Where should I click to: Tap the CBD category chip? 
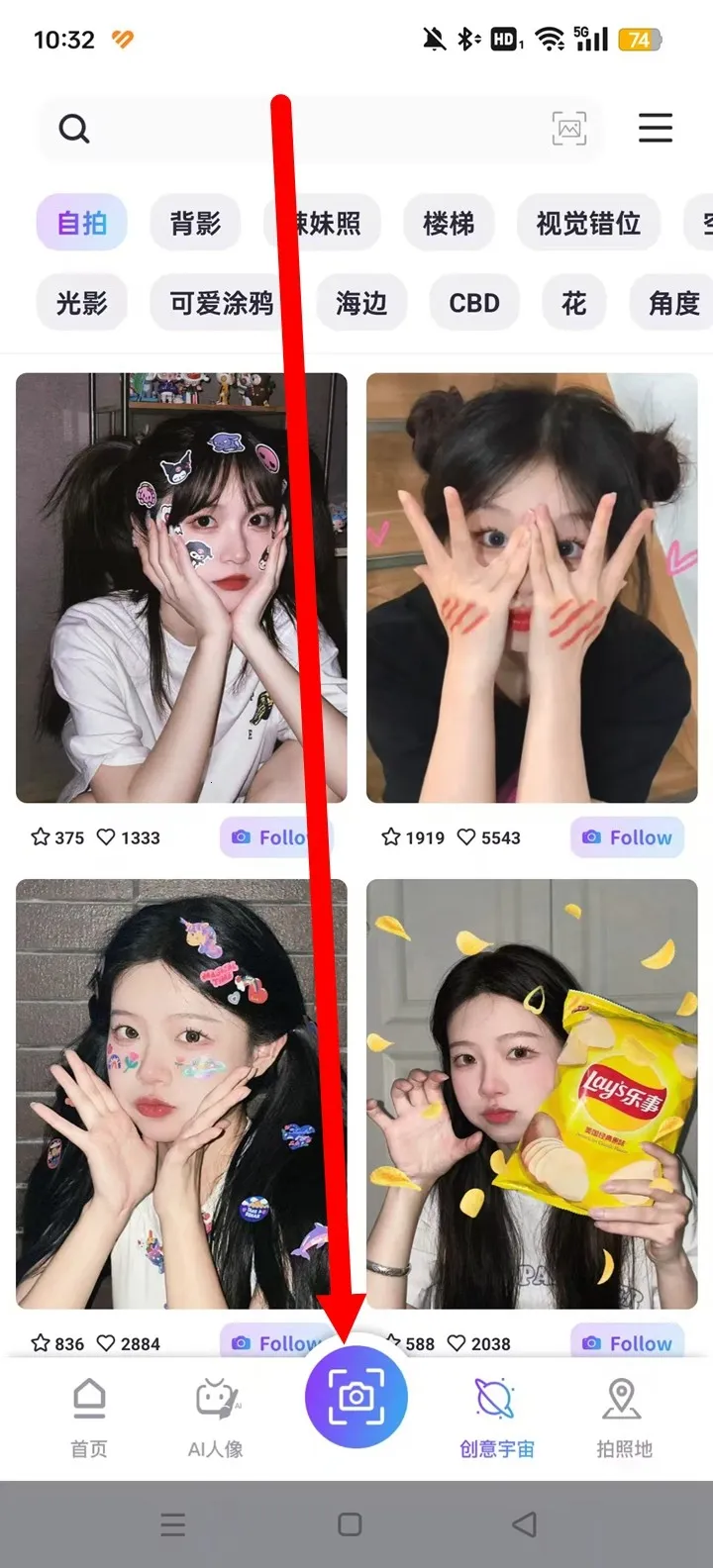point(474,303)
